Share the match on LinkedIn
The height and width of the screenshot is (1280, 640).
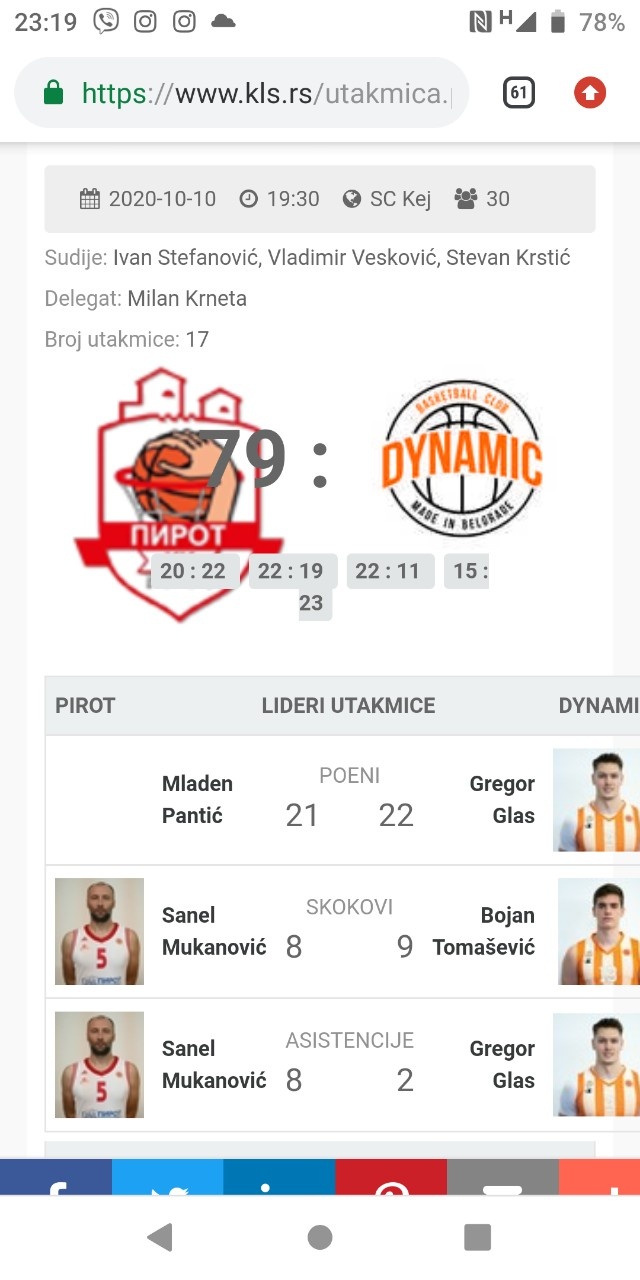[278, 1180]
